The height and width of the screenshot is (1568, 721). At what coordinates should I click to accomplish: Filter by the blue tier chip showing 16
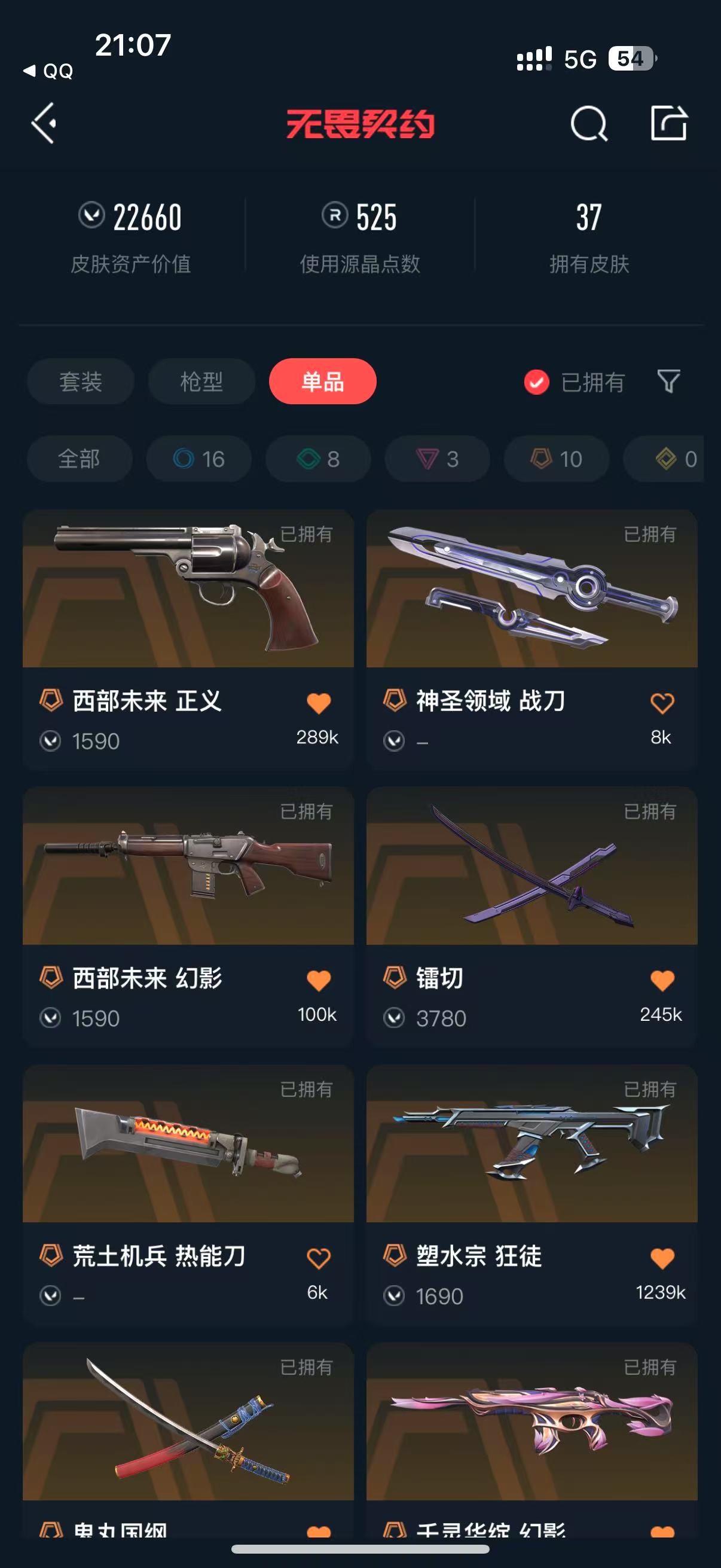[x=198, y=459]
